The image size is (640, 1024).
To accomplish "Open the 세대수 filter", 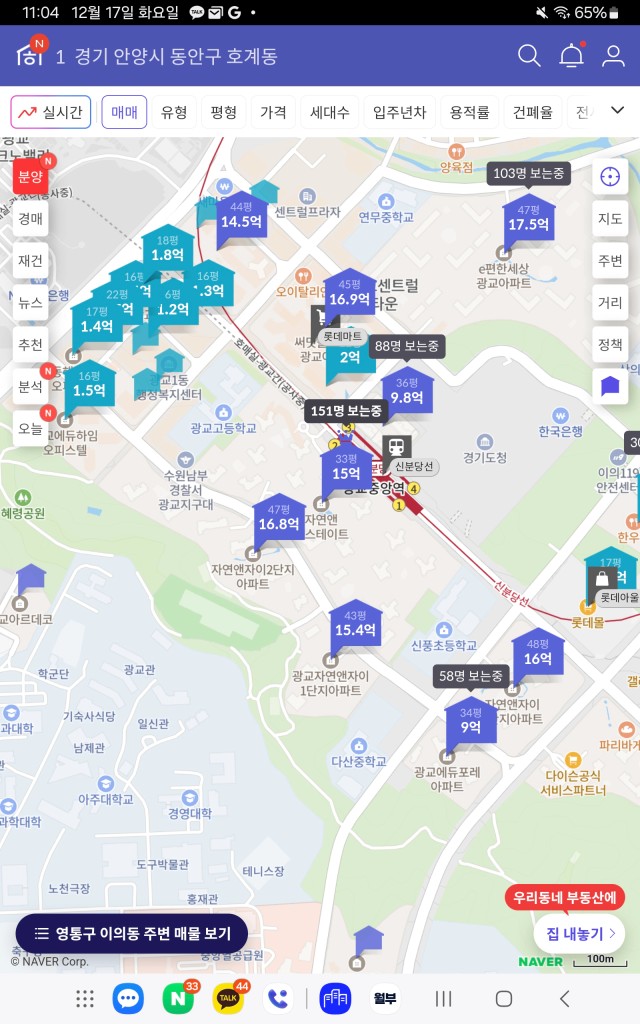I will (330, 112).
